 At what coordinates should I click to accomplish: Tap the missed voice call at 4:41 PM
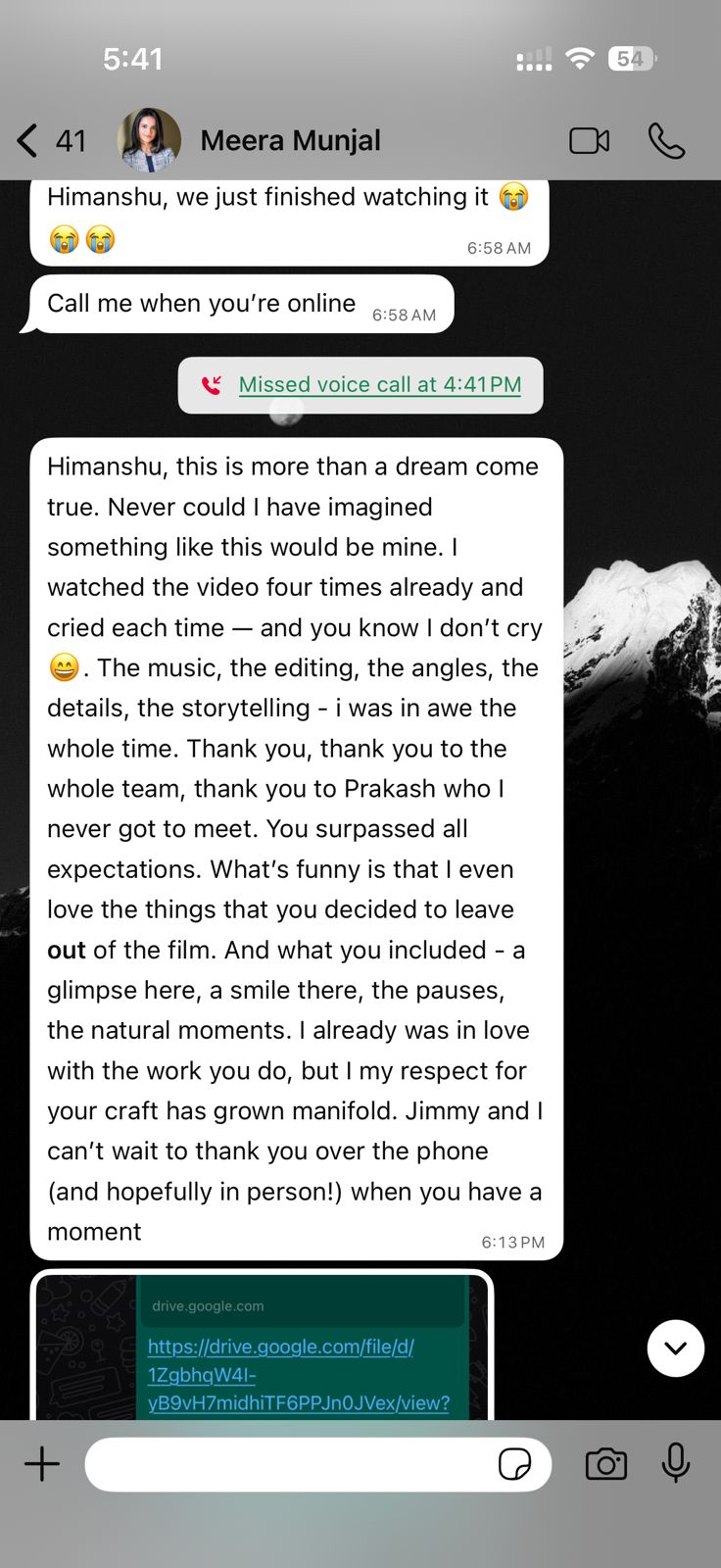pyautogui.click(x=379, y=385)
